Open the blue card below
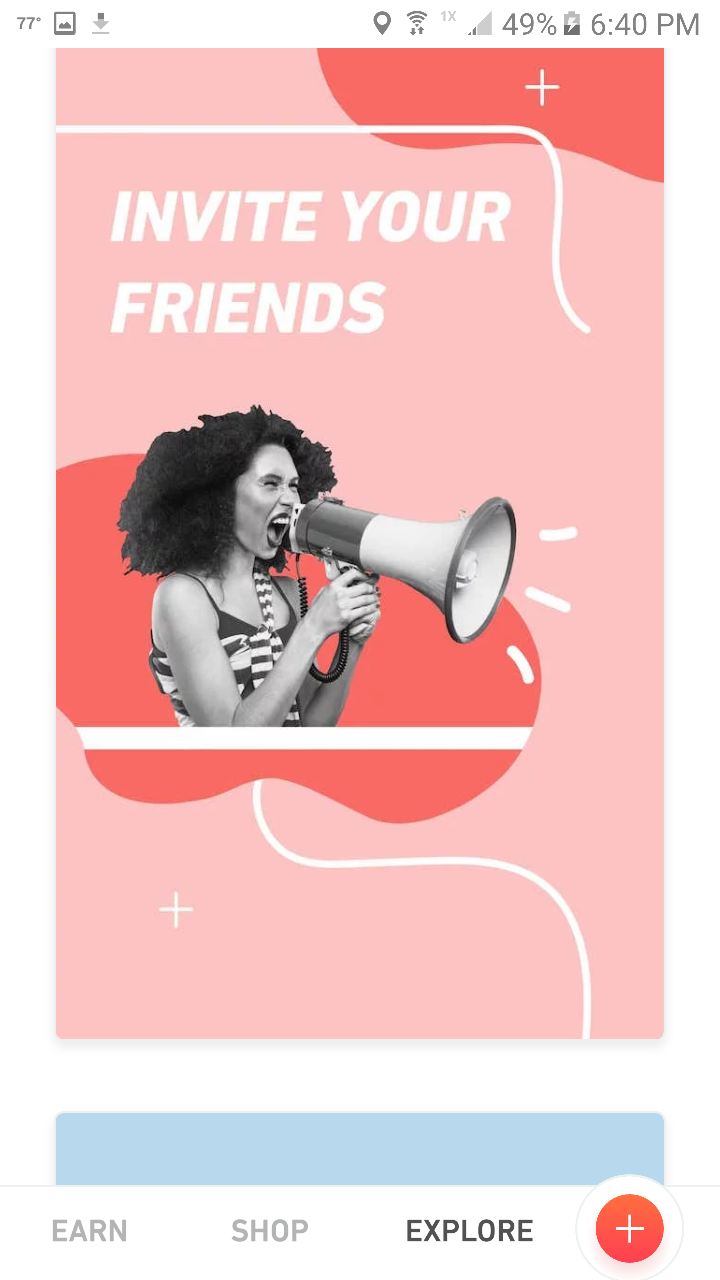 pyautogui.click(x=360, y=1149)
